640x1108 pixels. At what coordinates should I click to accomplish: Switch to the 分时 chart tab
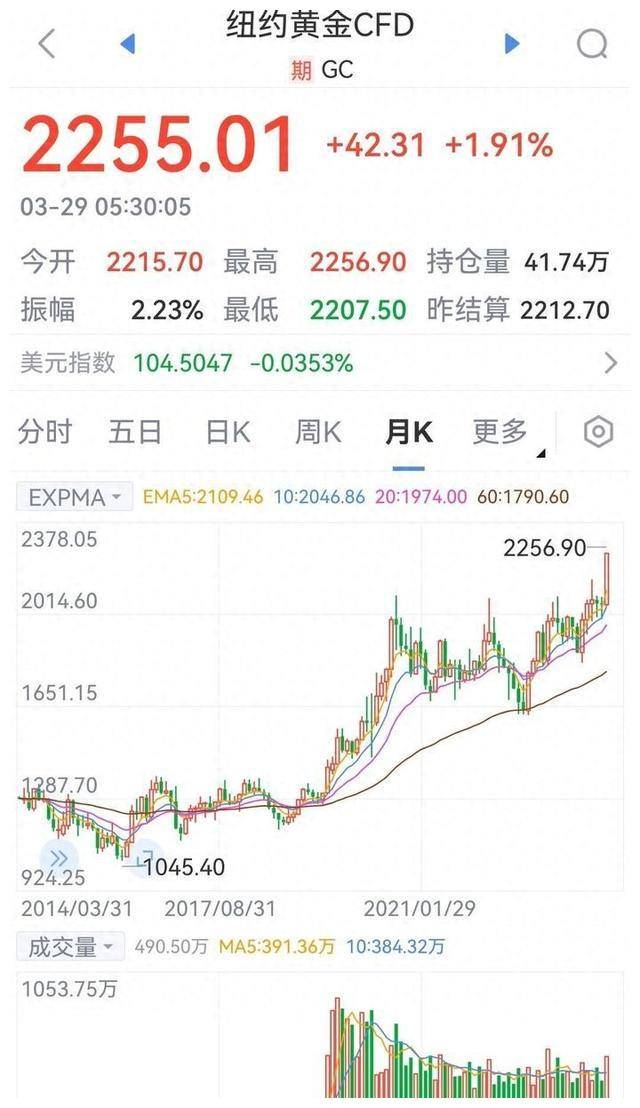[45, 432]
